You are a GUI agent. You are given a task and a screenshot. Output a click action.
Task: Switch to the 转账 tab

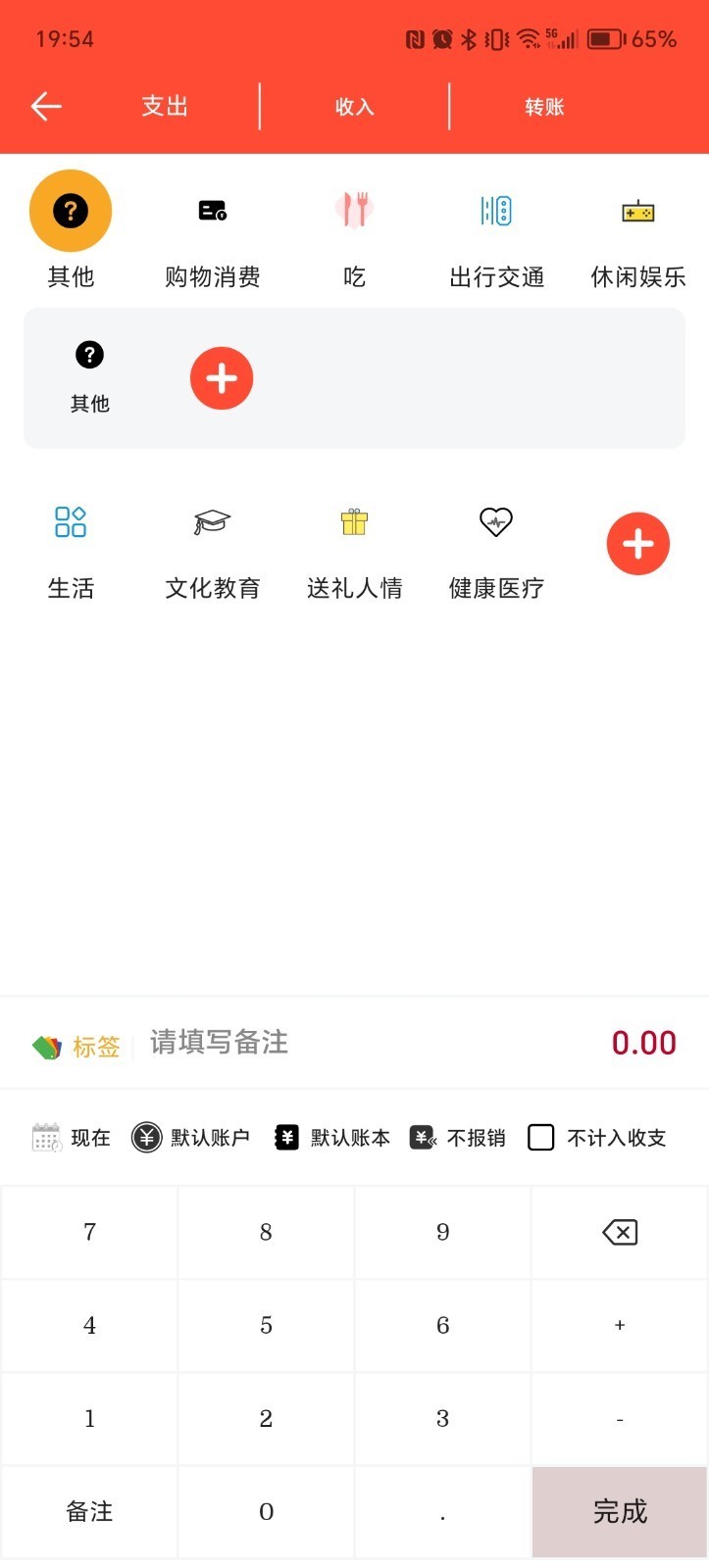click(543, 106)
